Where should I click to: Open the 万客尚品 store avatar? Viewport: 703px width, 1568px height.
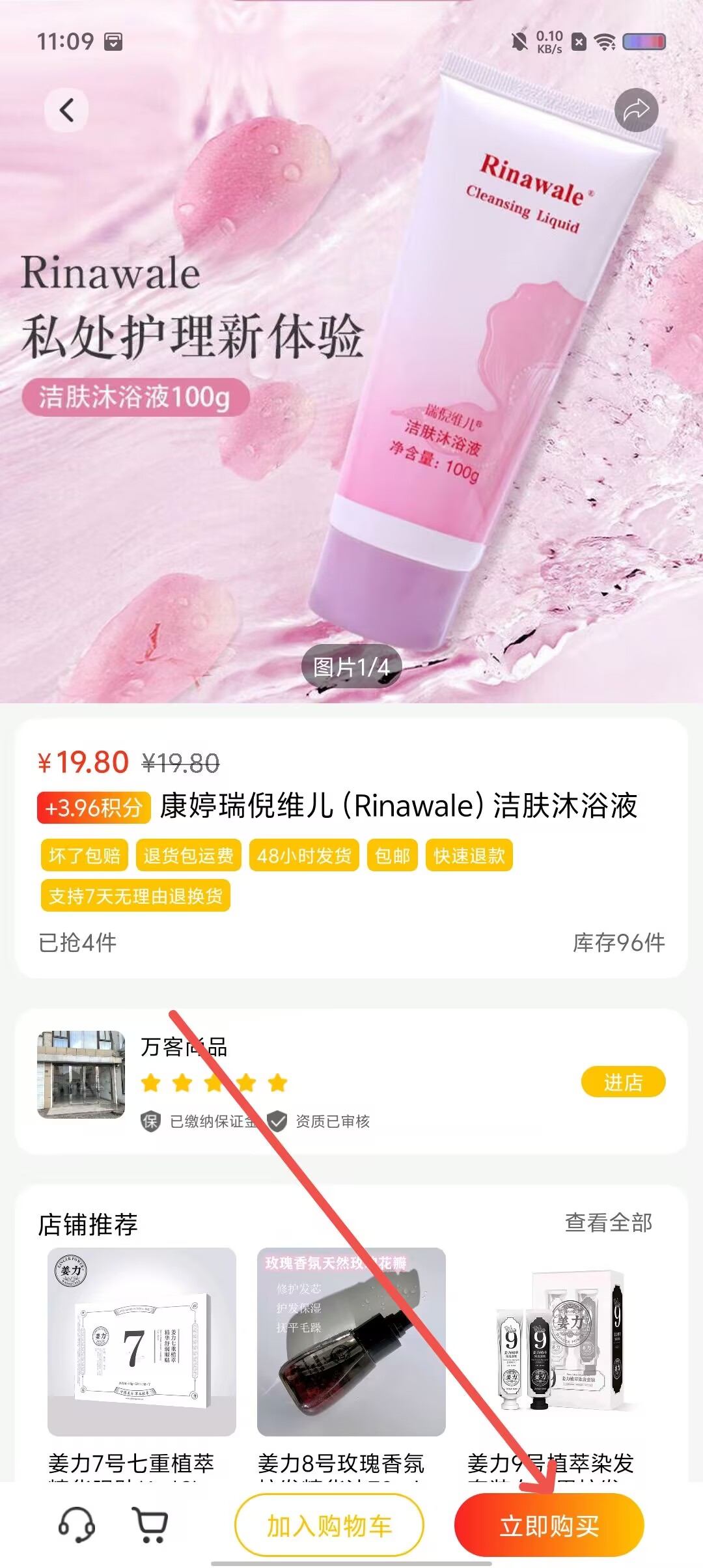pos(81,1074)
